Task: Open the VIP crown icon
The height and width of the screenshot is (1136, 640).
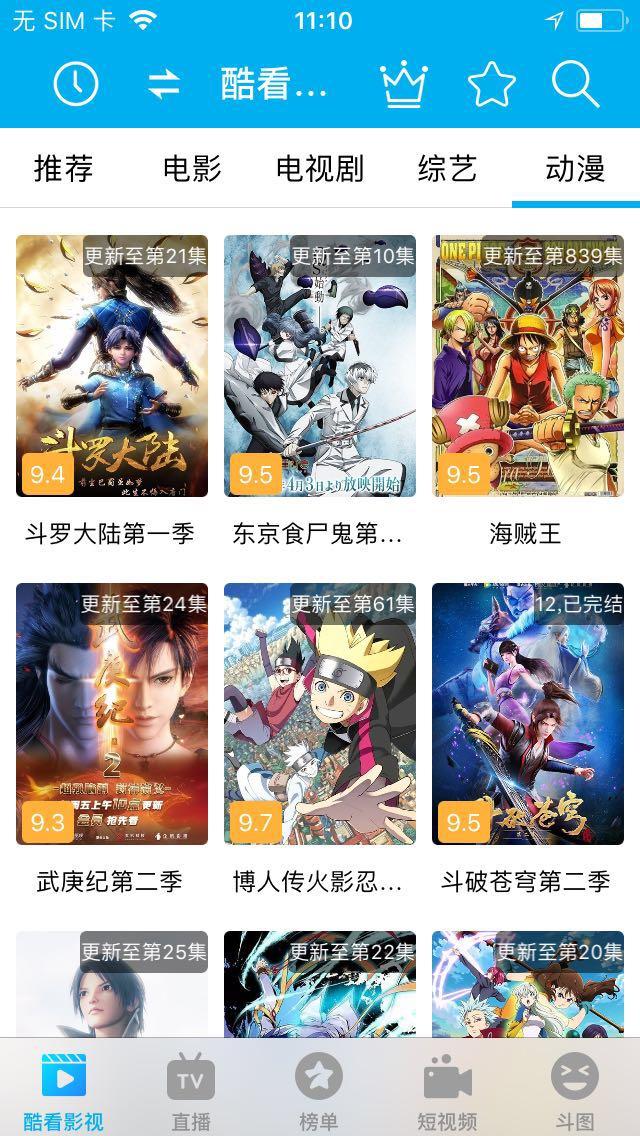Action: pyautogui.click(x=404, y=84)
